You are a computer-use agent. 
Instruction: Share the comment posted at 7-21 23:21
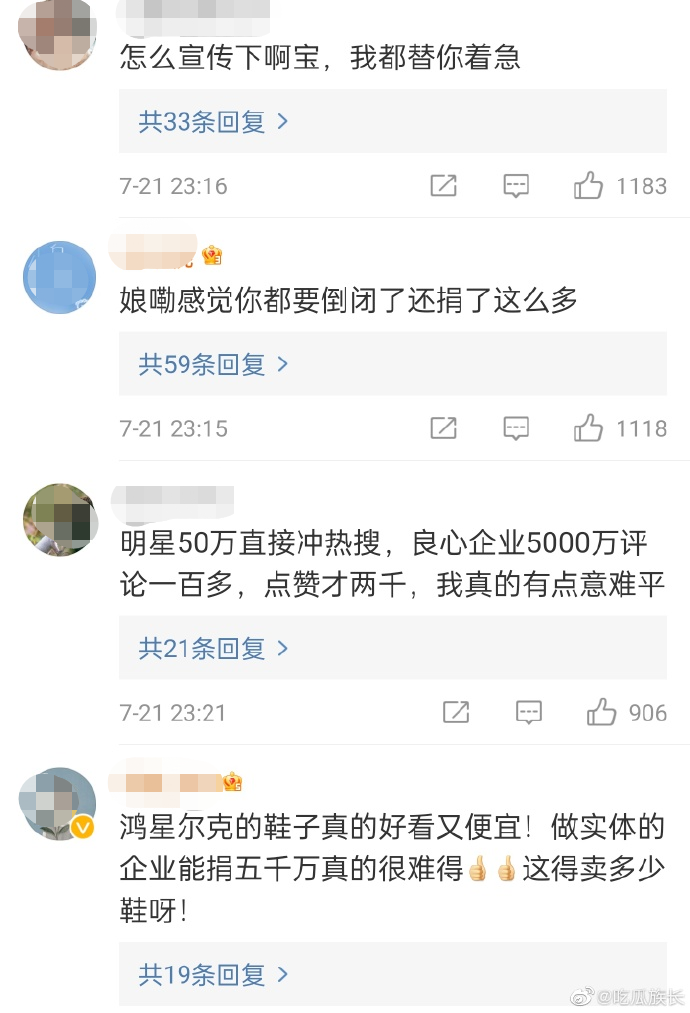click(x=456, y=713)
